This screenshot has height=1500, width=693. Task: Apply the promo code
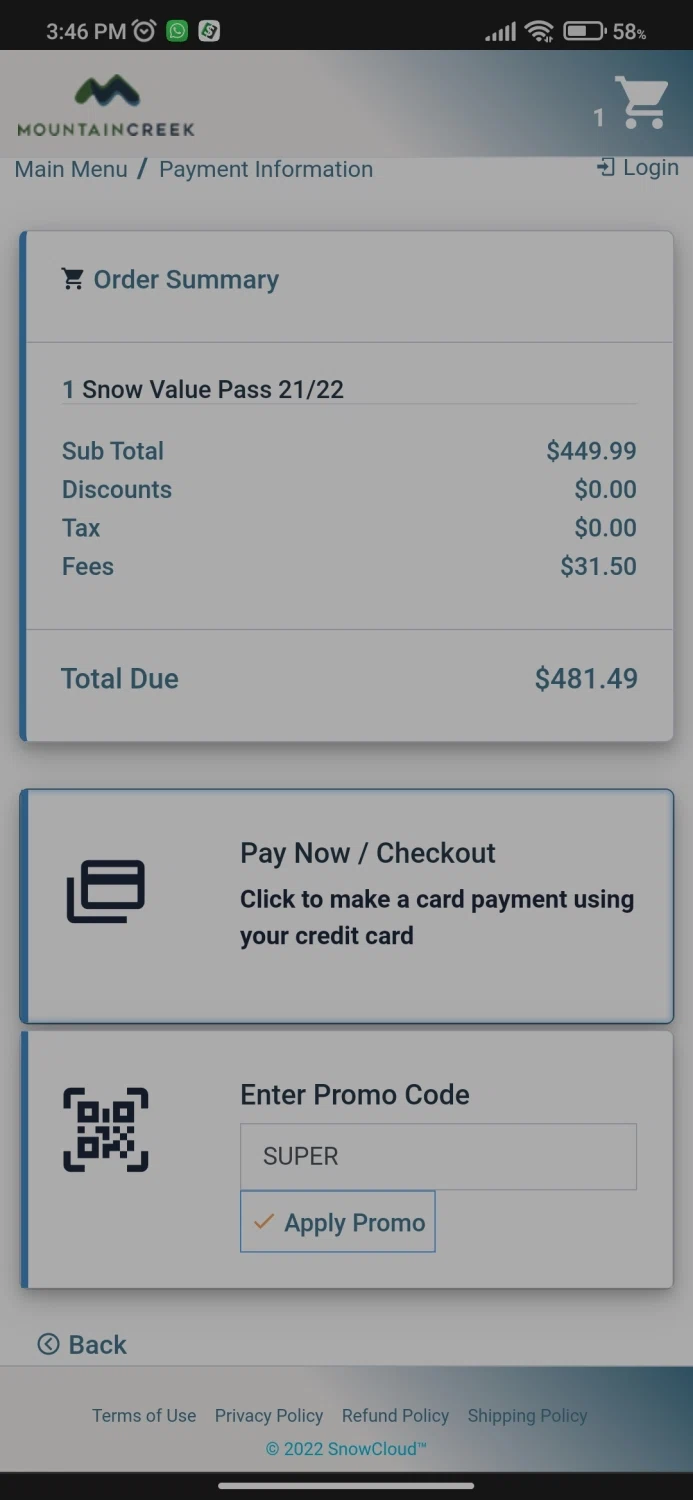[x=338, y=1222]
